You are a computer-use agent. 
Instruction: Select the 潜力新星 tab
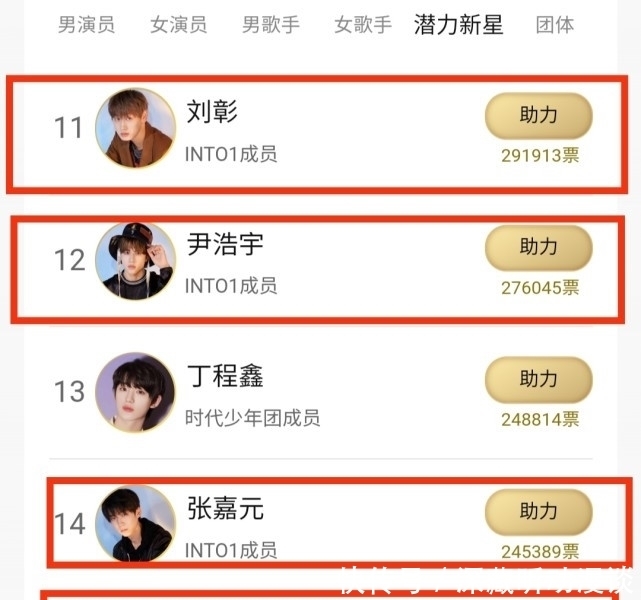coord(458,25)
